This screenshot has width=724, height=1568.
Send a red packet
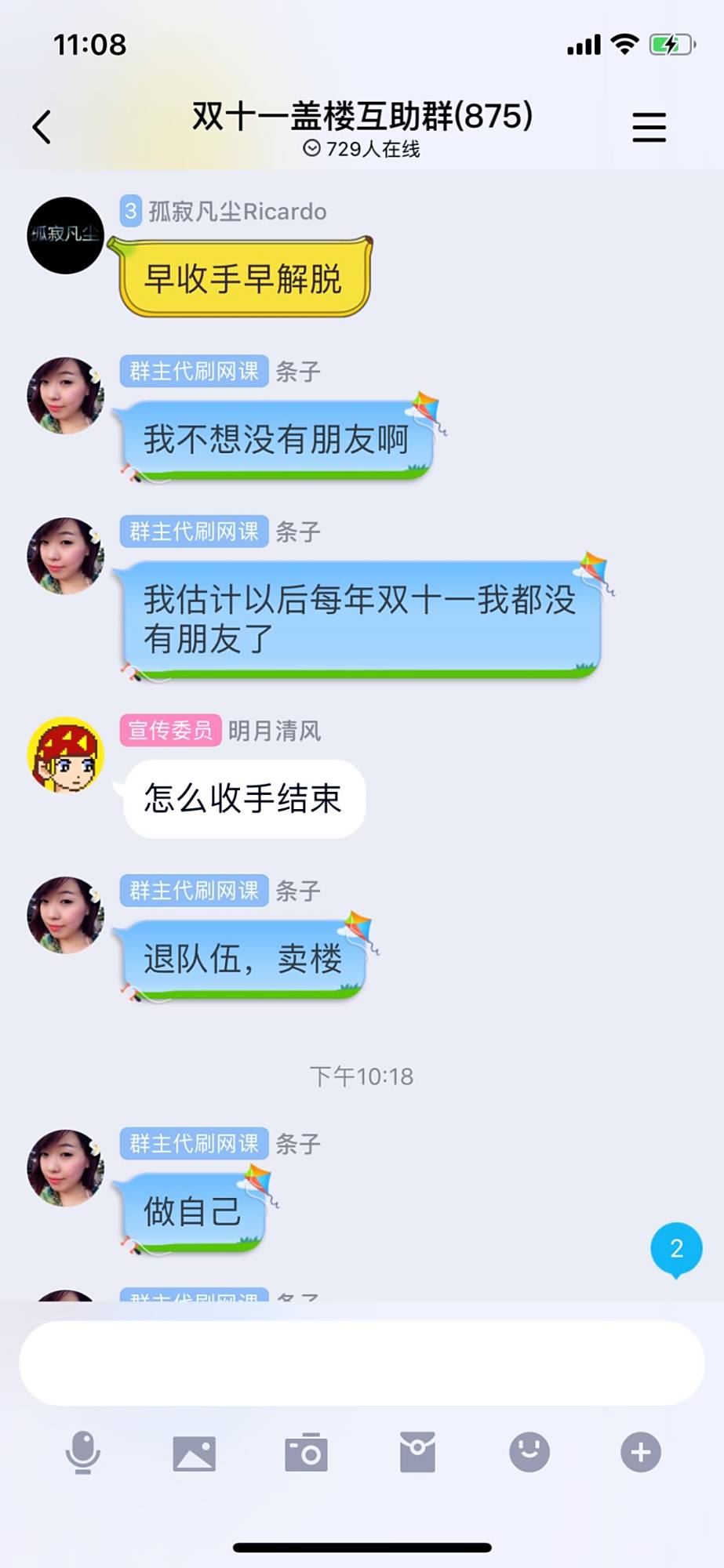[x=417, y=1453]
